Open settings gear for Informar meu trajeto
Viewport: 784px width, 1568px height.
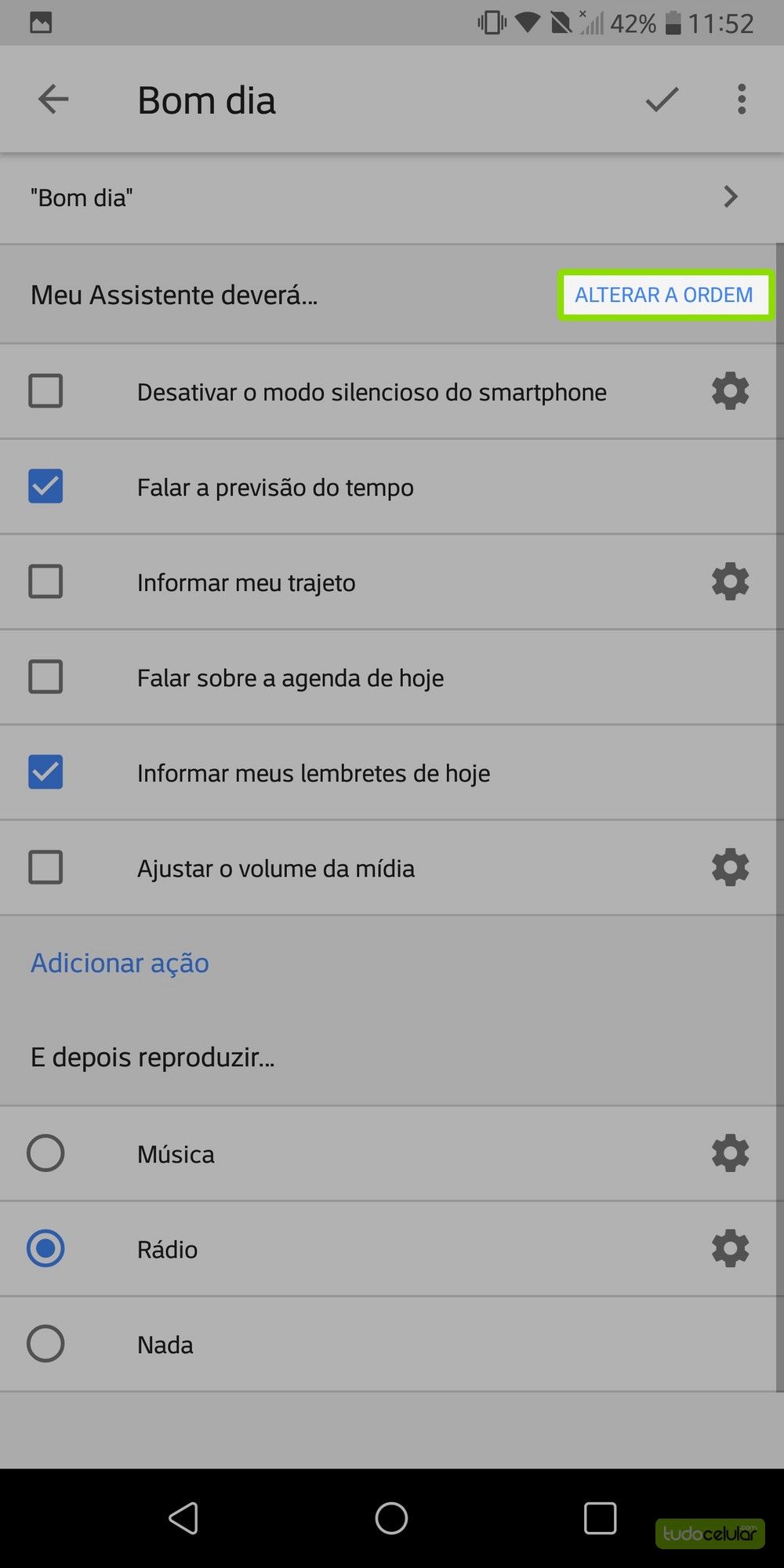[x=730, y=583]
